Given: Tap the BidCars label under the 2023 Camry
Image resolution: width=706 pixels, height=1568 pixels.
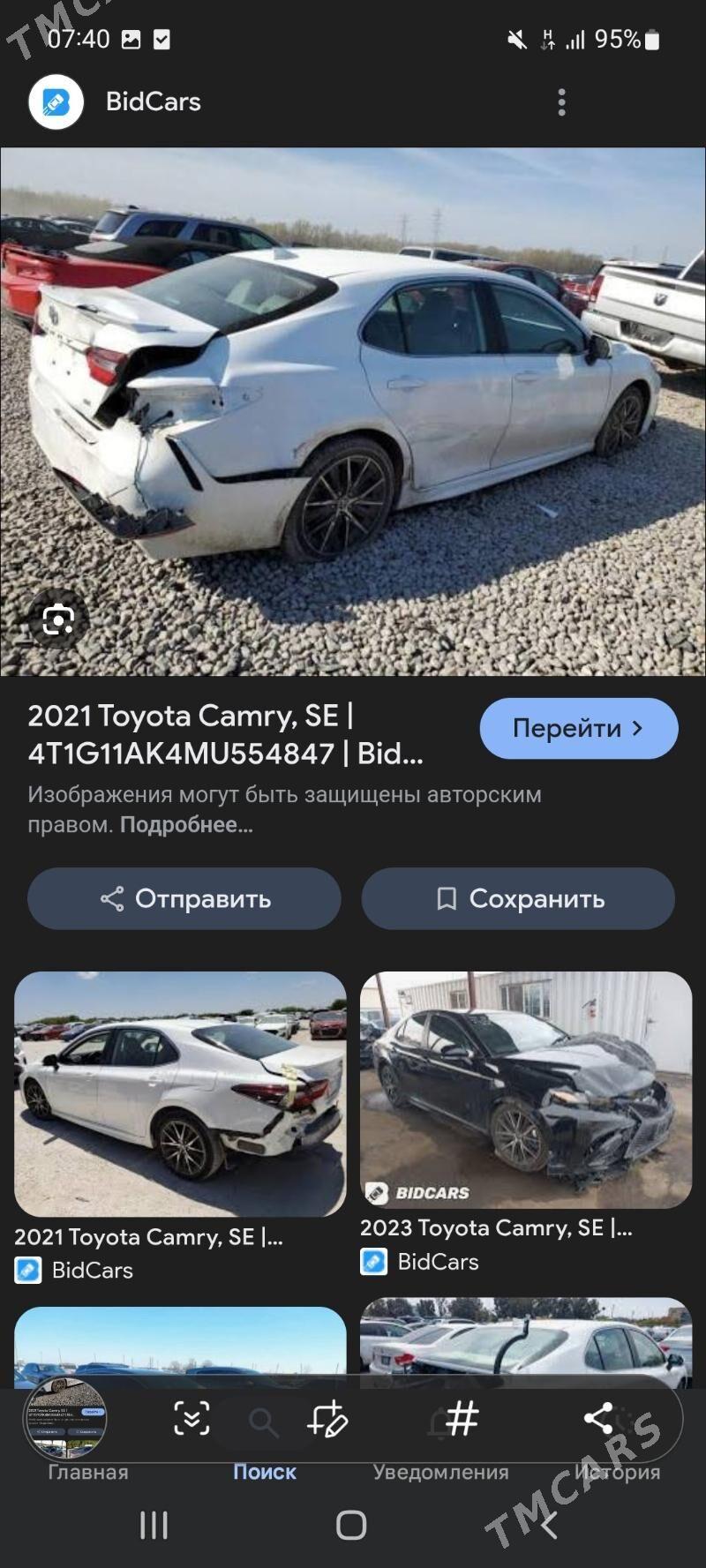Looking at the screenshot, I should pos(439,1261).
